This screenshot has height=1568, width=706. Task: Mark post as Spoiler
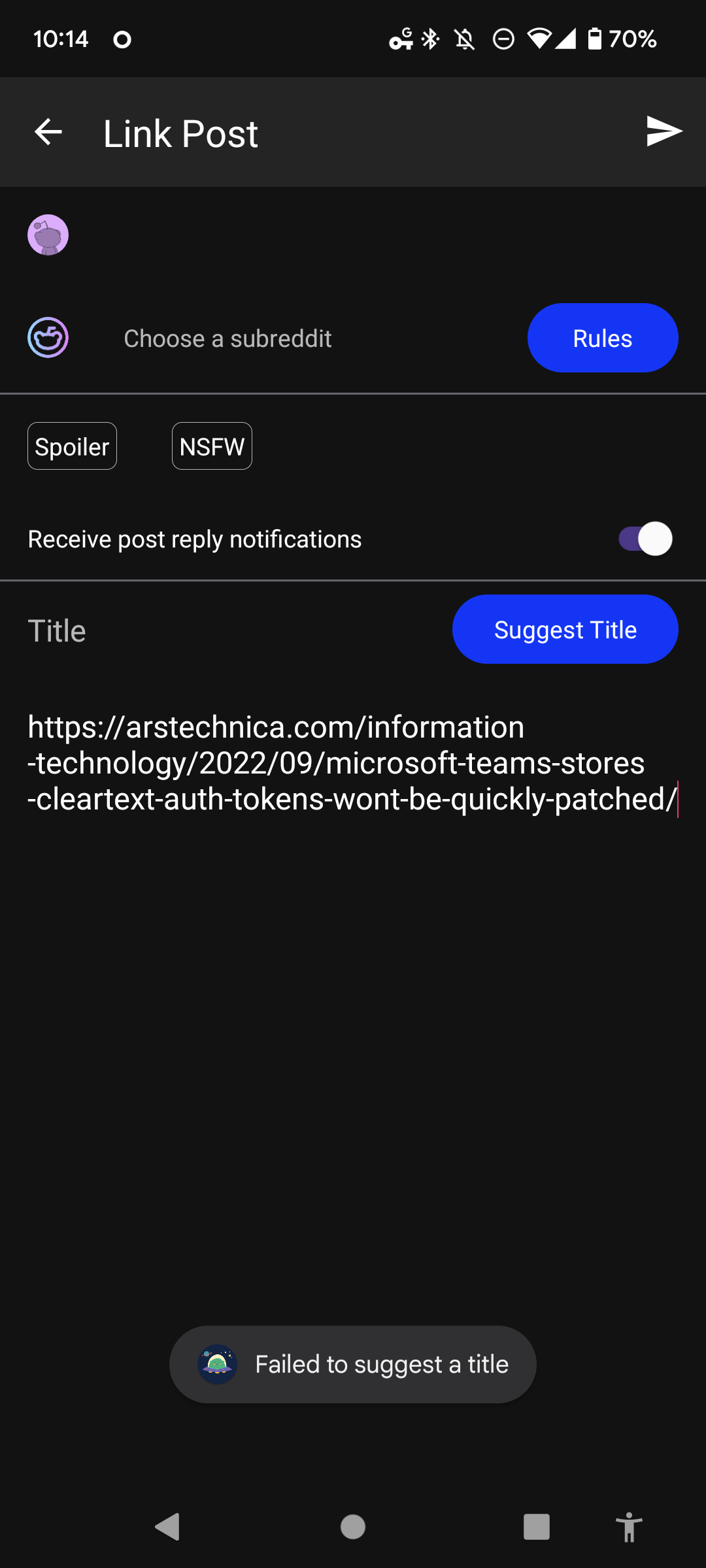click(x=72, y=446)
